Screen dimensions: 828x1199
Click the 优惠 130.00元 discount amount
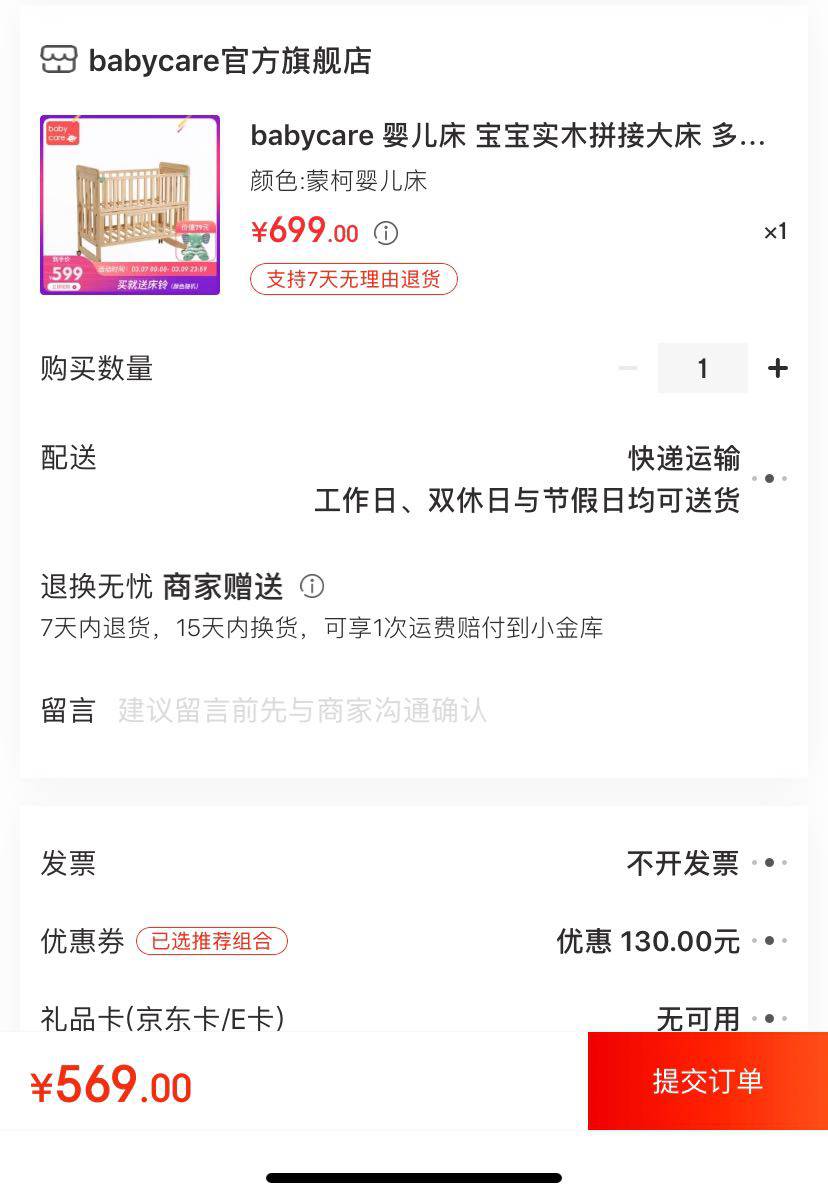pos(648,941)
